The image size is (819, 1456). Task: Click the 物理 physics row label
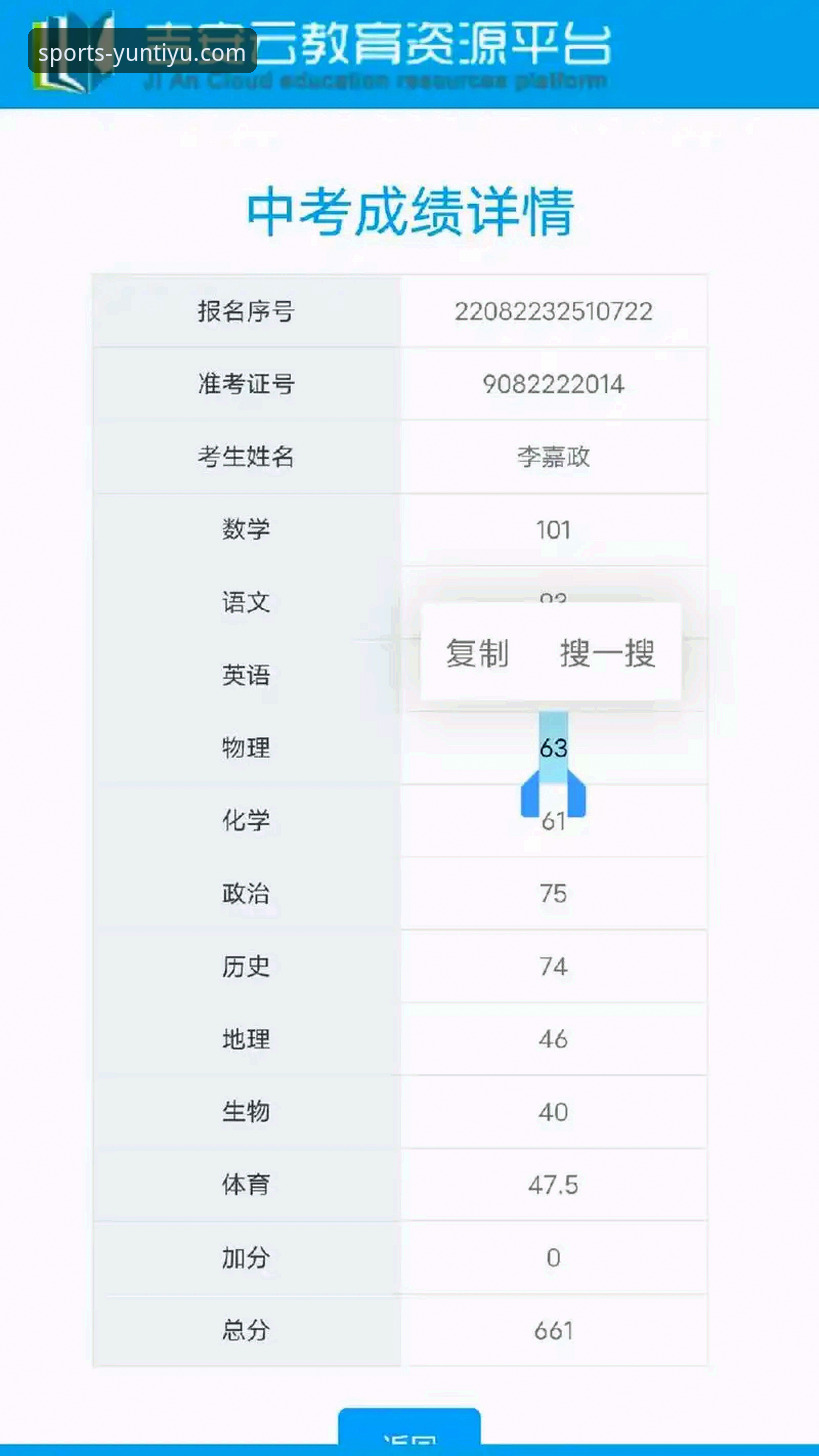[246, 747]
